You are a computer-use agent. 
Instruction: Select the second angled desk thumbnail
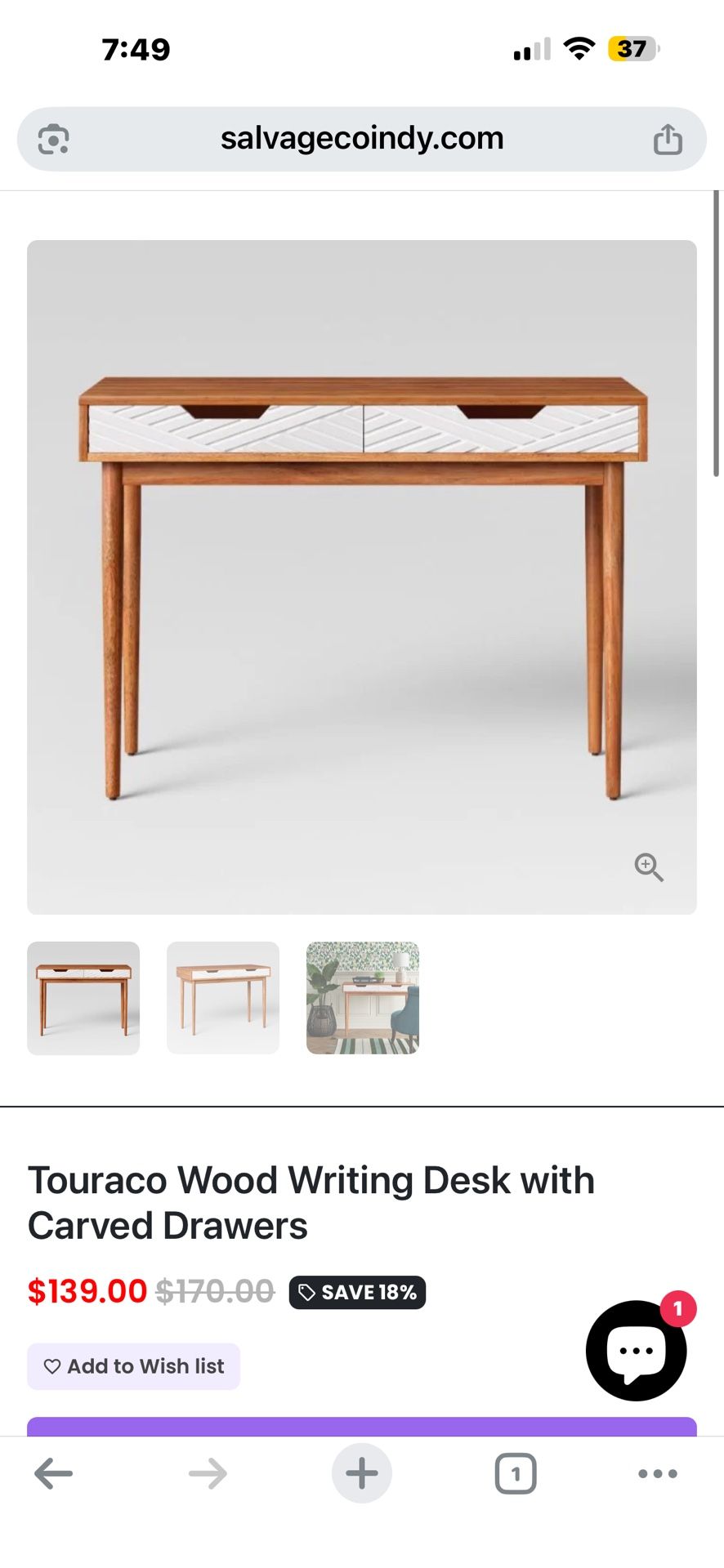(223, 998)
